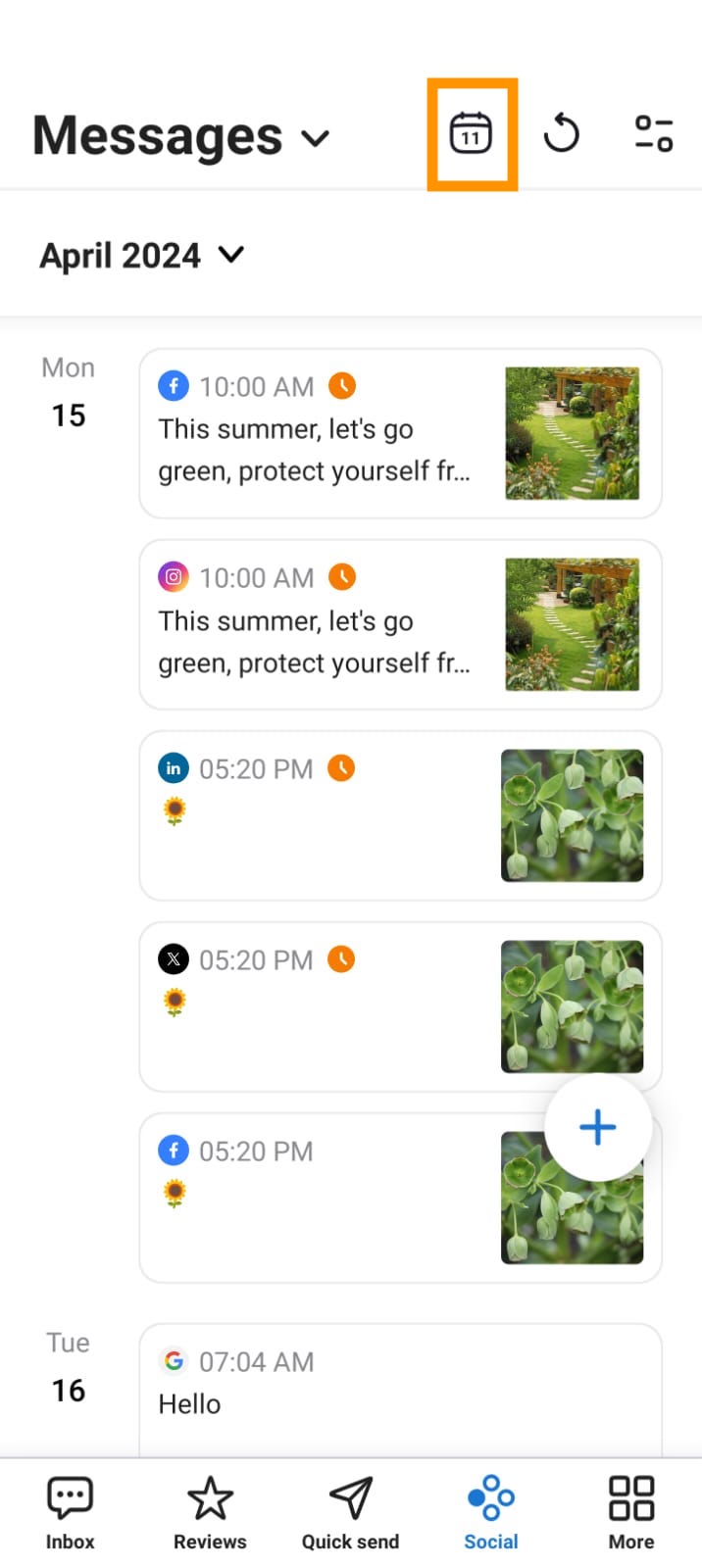The image size is (702, 1568).
Task: Open the calendar date icon
Action: (x=471, y=134)
